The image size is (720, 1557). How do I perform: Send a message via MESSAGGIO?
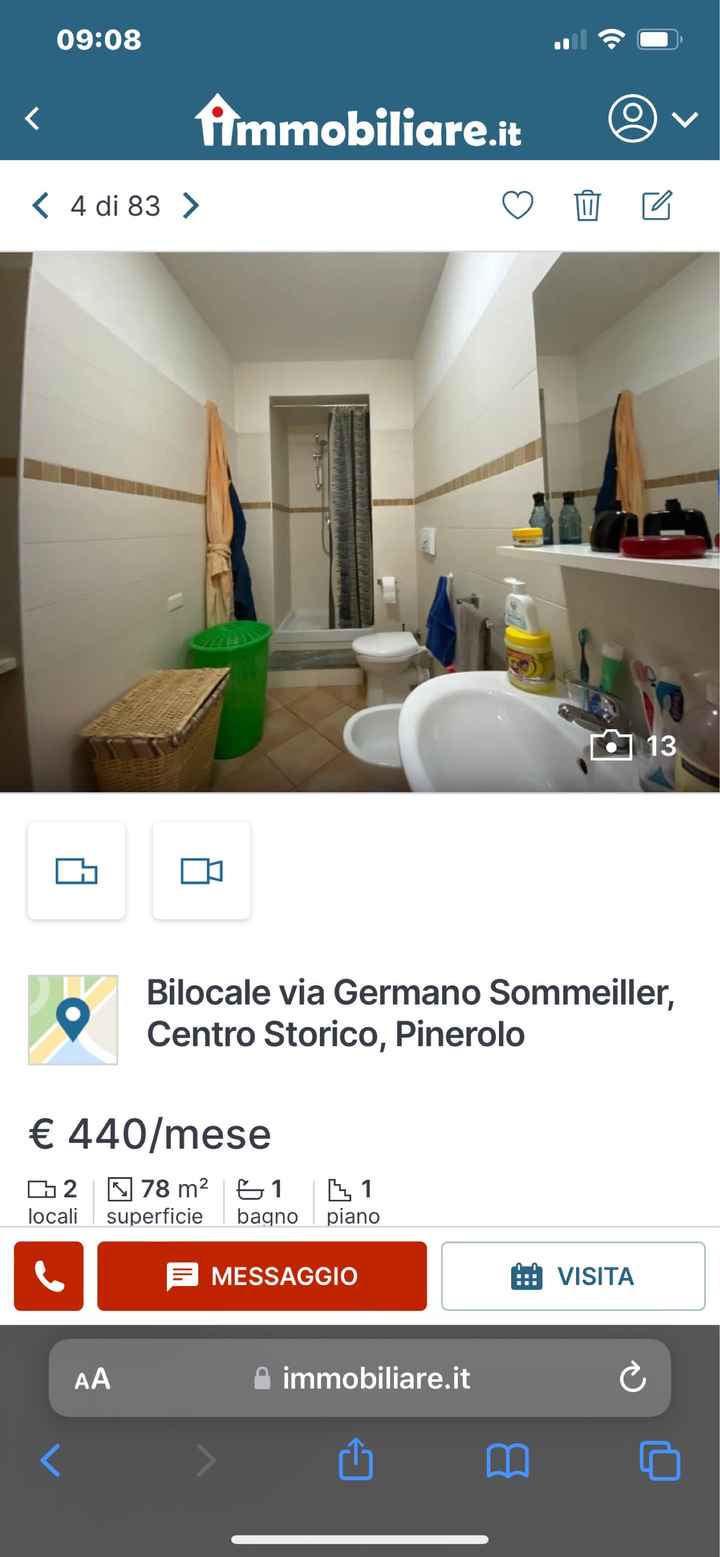(262, 1276)
